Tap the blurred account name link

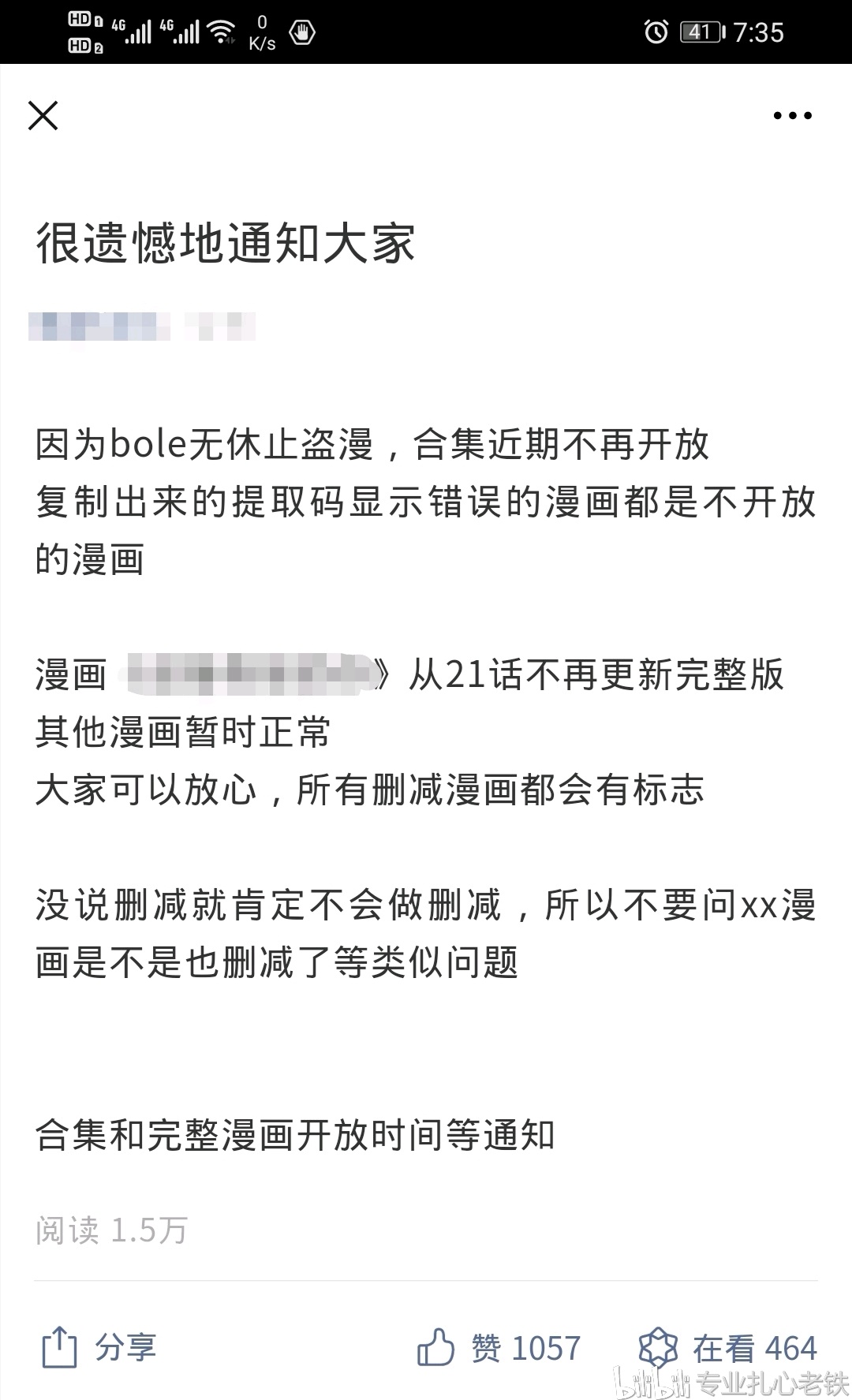99,326
